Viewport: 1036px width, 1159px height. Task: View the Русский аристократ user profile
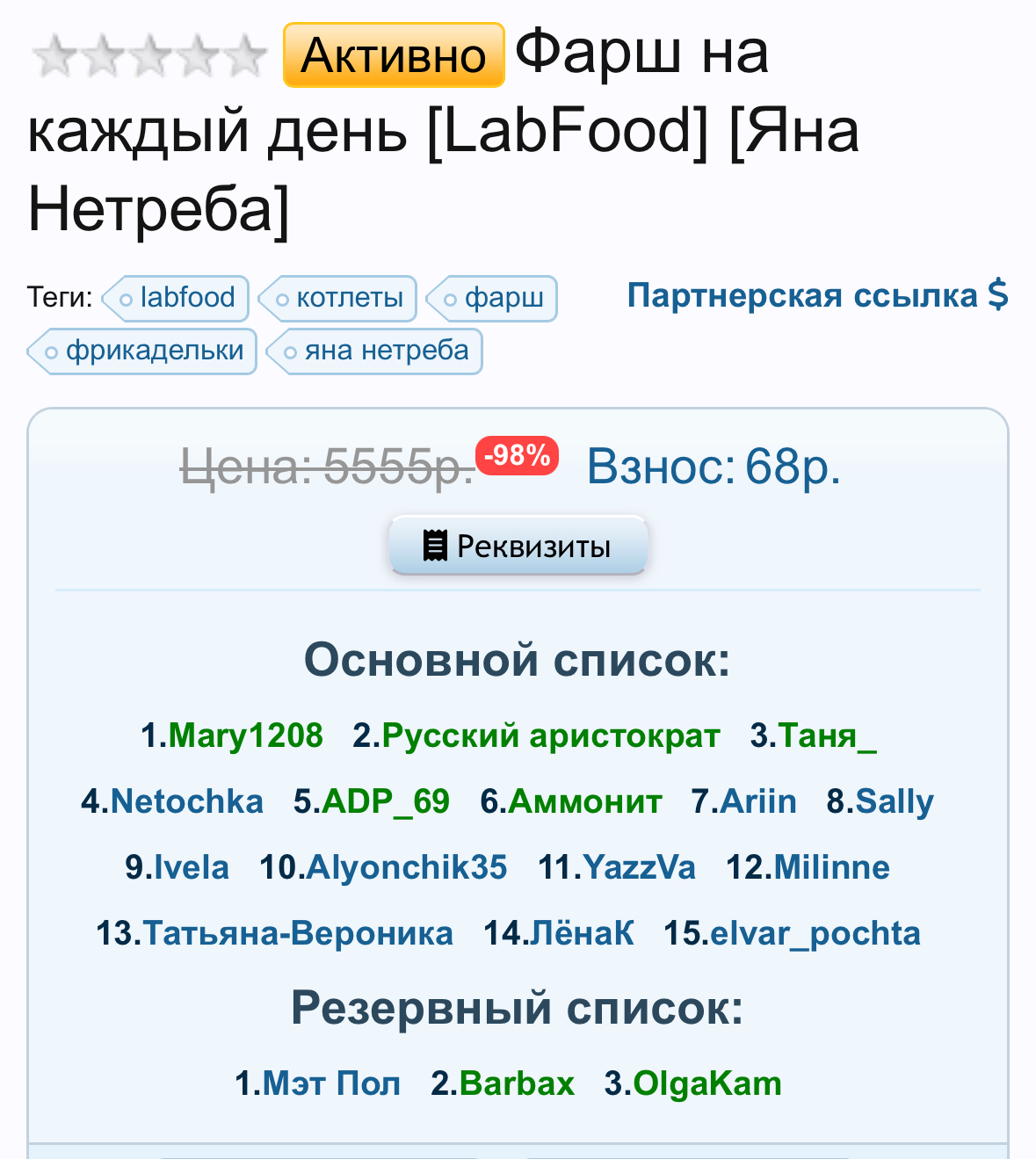click(551, 735)
